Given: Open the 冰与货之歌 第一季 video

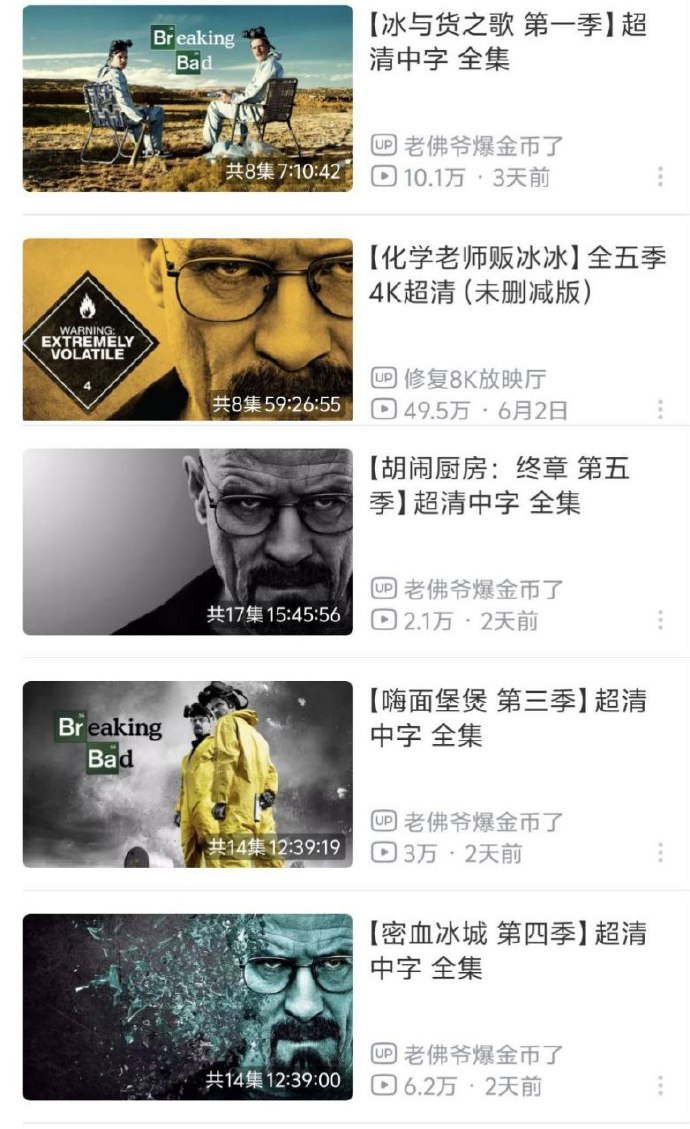Looking at the screenshot, I should coord(188,98).
